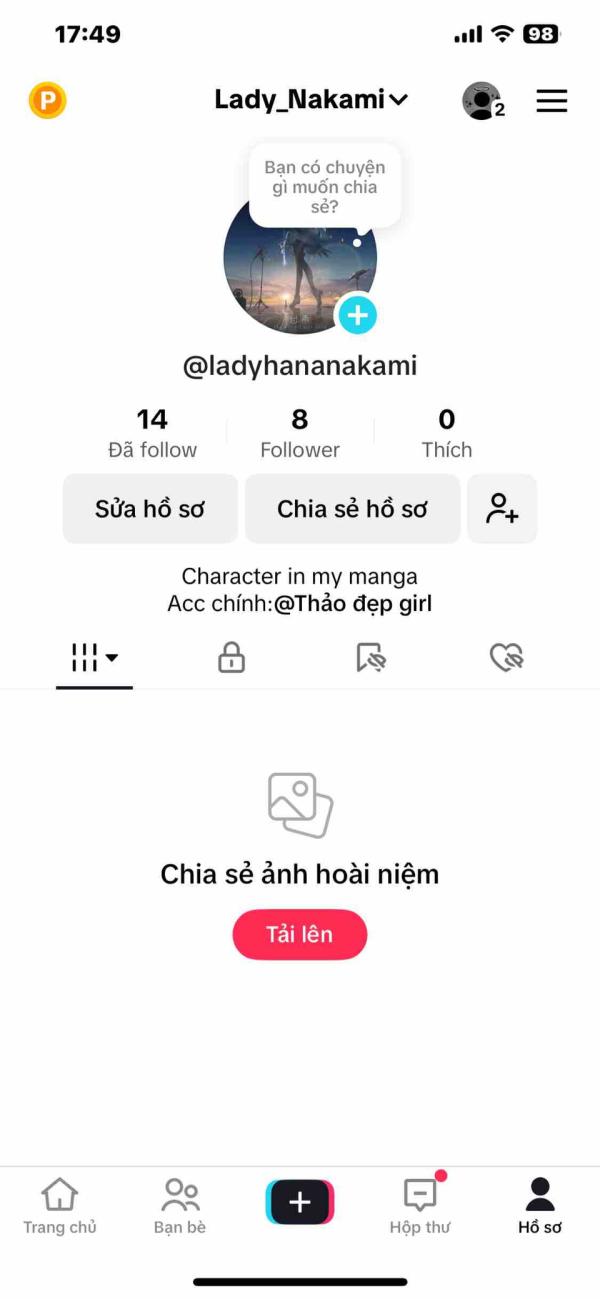
Task: Open the coin rewards icon
Action: [47, 100]
